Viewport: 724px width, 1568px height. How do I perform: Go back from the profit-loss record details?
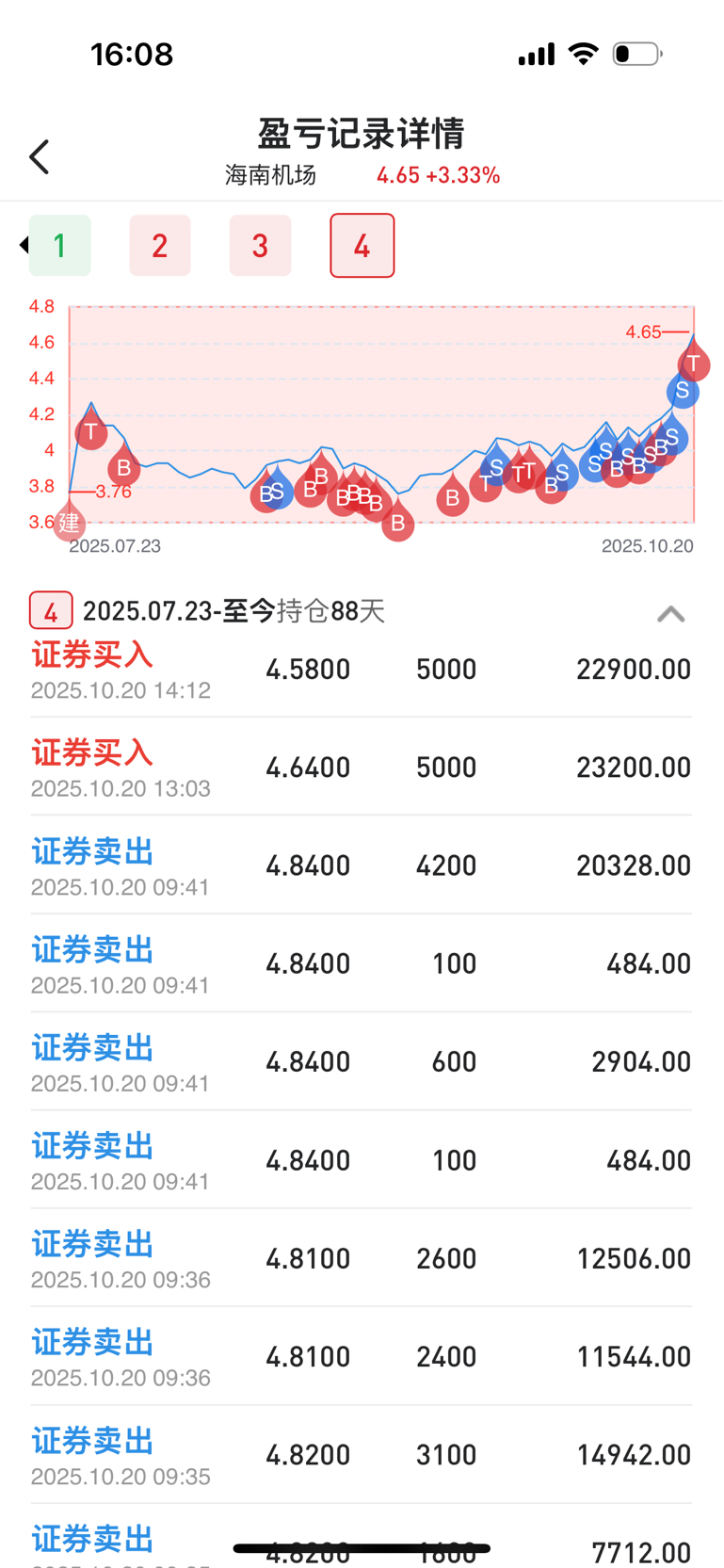point(40,156)
